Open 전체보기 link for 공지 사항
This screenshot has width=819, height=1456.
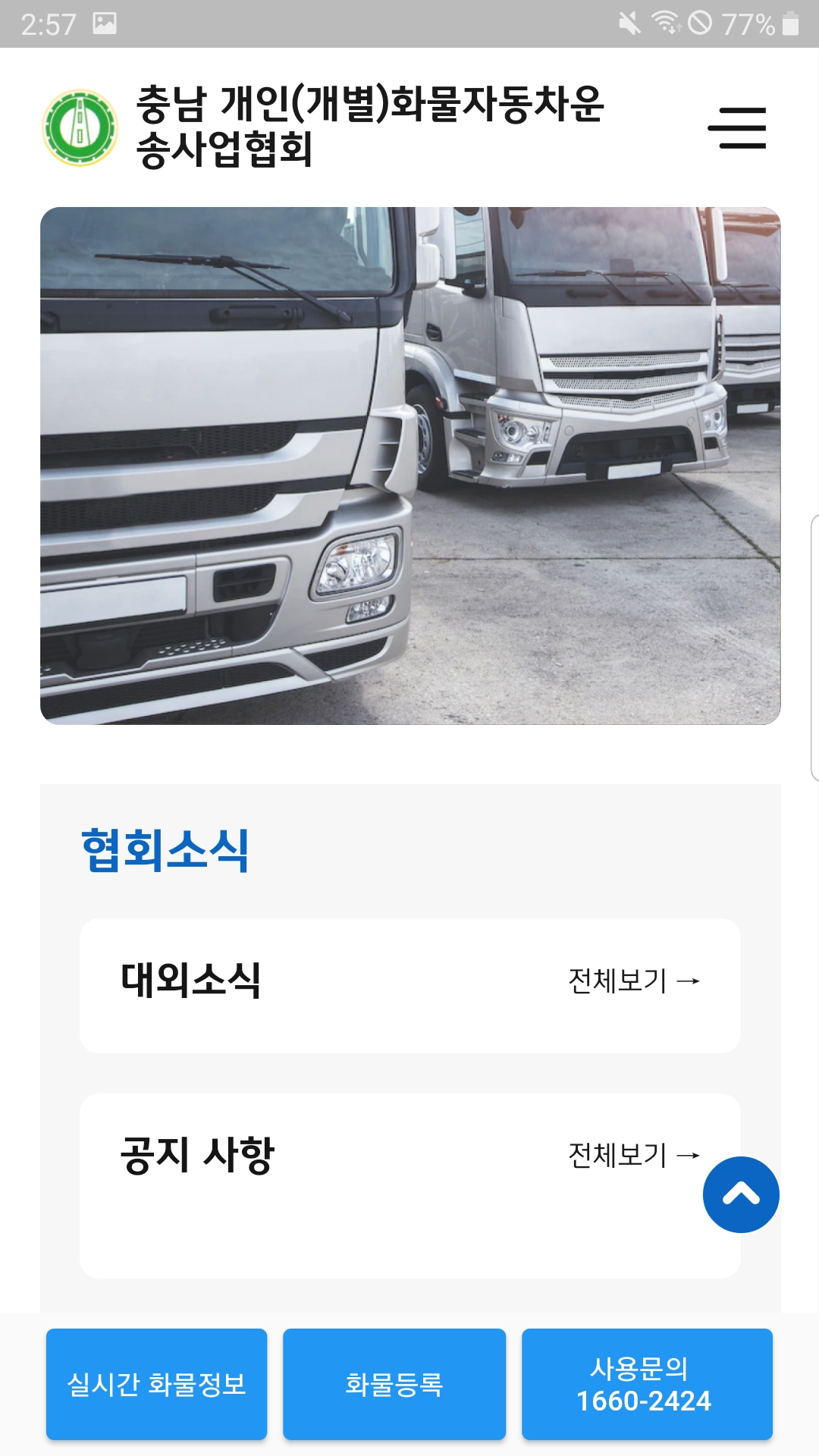point(633,1155)
